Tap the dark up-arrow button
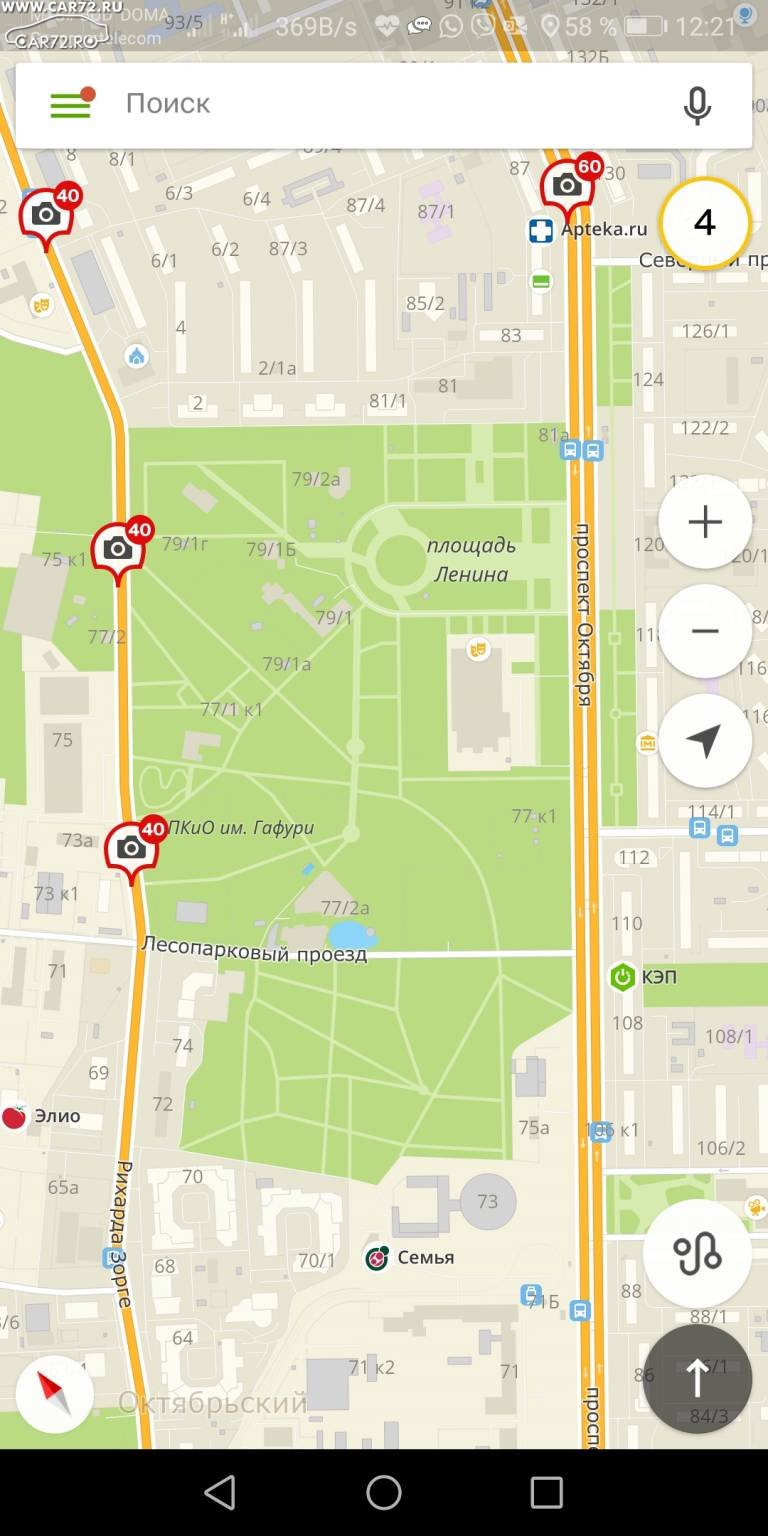The image size is (768, 1536). click(697, 1379)
